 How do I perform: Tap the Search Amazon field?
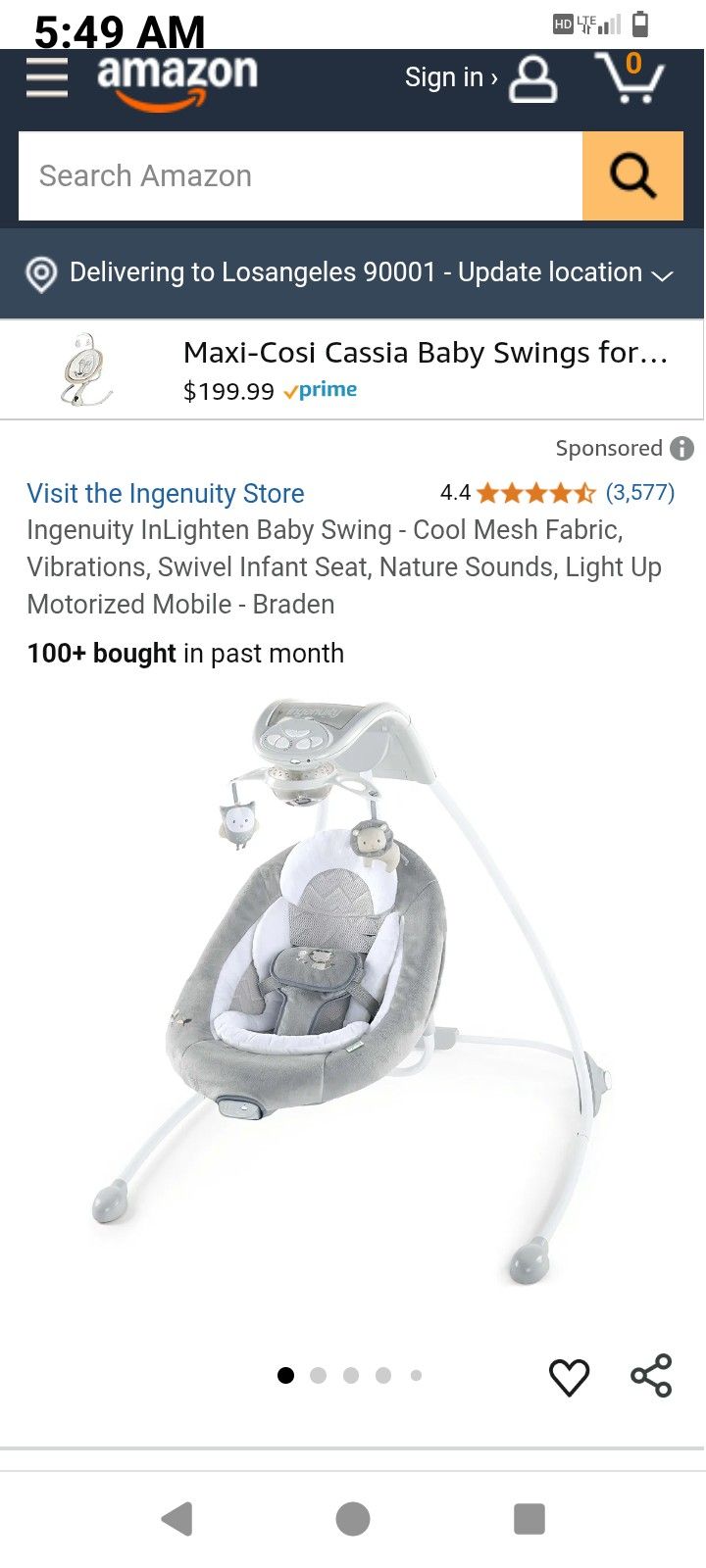tap(299, 176)
